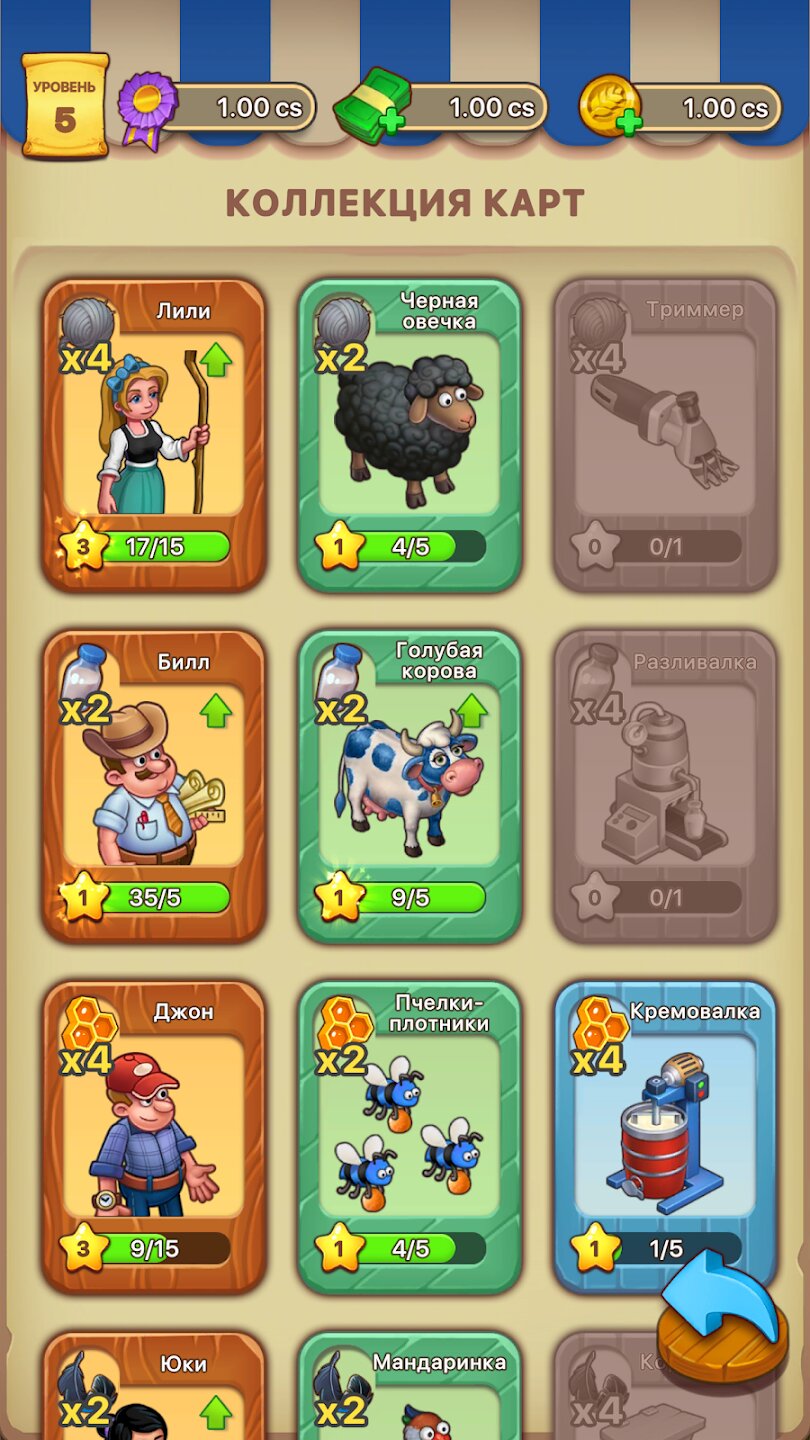Select the locked Триммер card
Screen dimensions: 810x1440
coord(666,435)
